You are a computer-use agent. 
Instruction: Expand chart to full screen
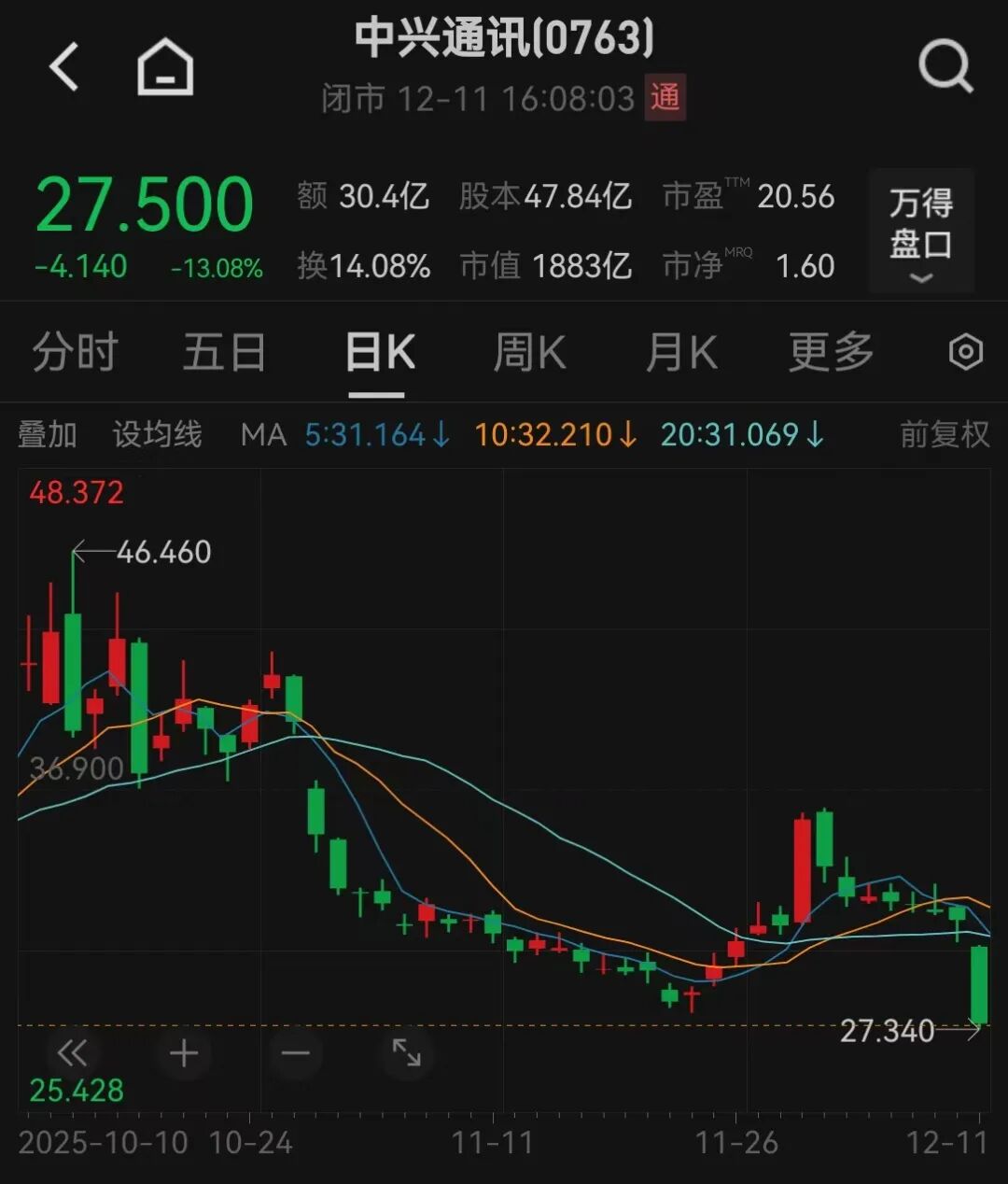pos(406,1053)
